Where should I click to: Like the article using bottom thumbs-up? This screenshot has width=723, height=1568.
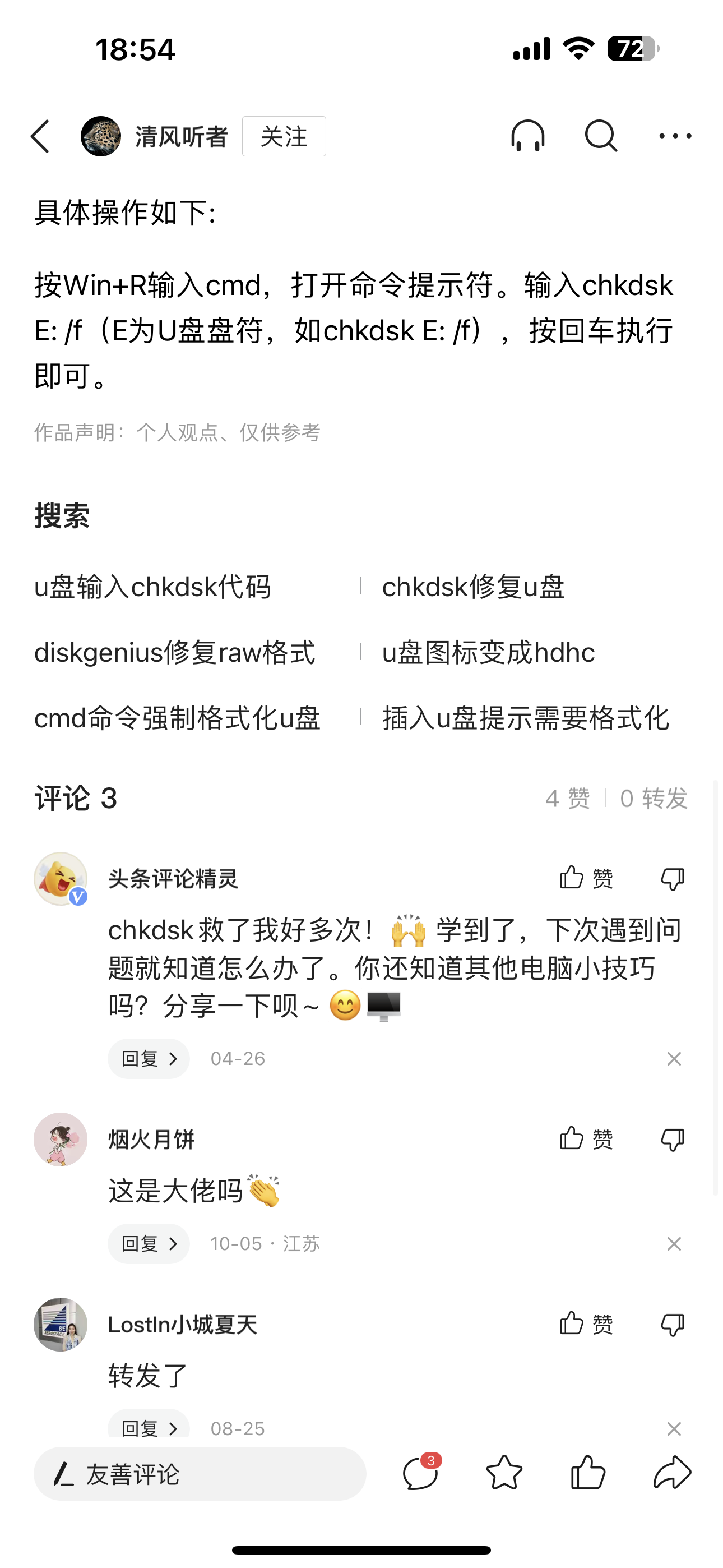point(588,1473)
